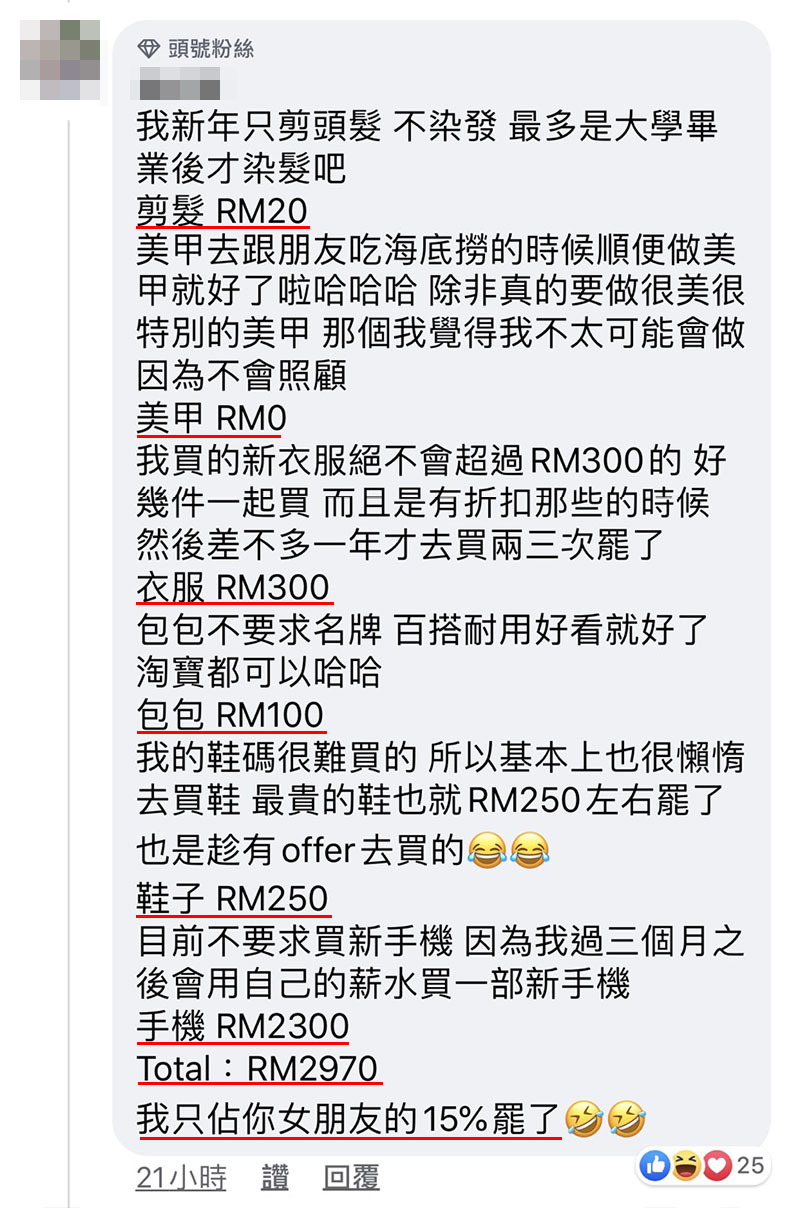Tap the 頭號粉絲 top fan badge

point(195,48)
